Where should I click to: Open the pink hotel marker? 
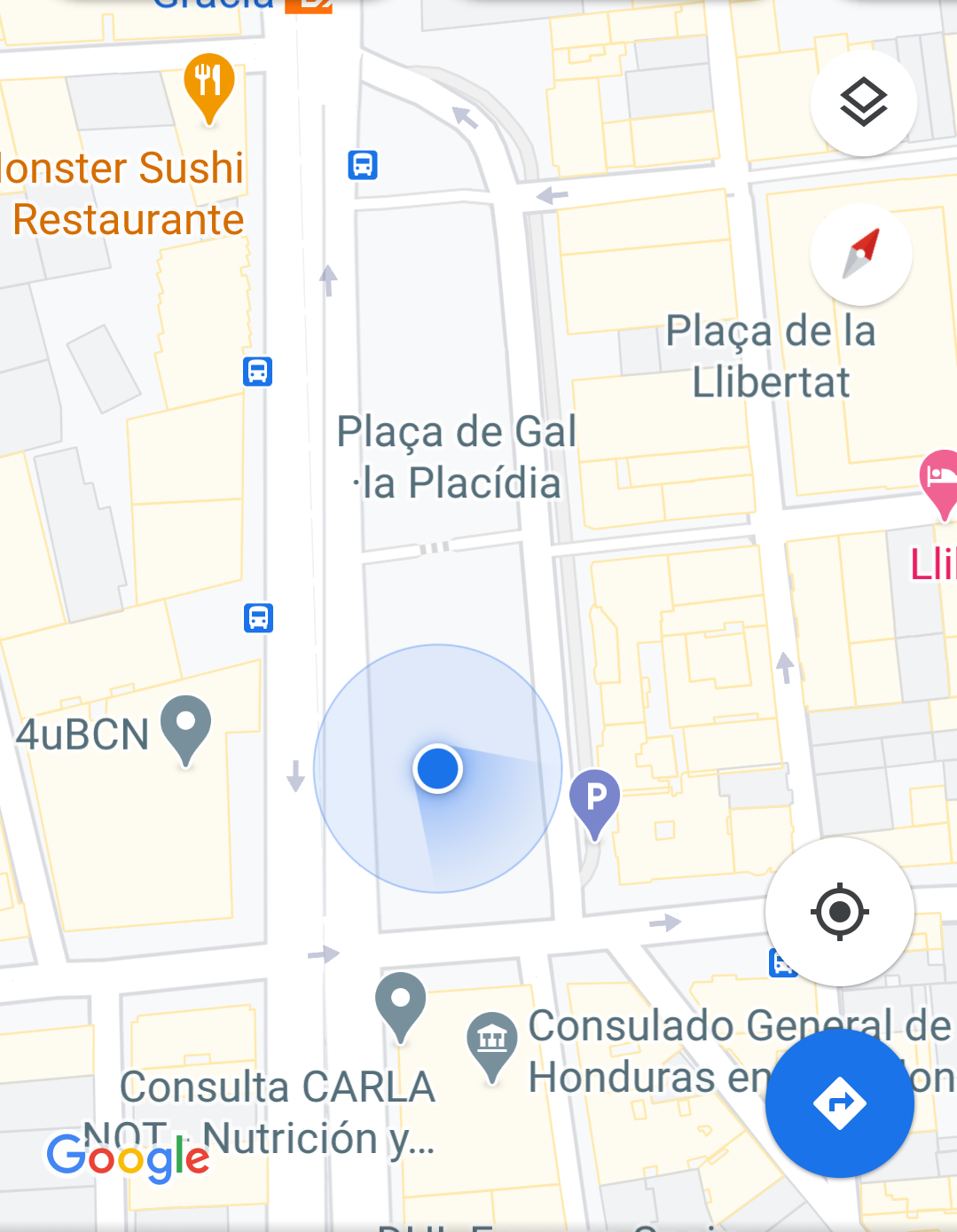[x=940, y=481]
